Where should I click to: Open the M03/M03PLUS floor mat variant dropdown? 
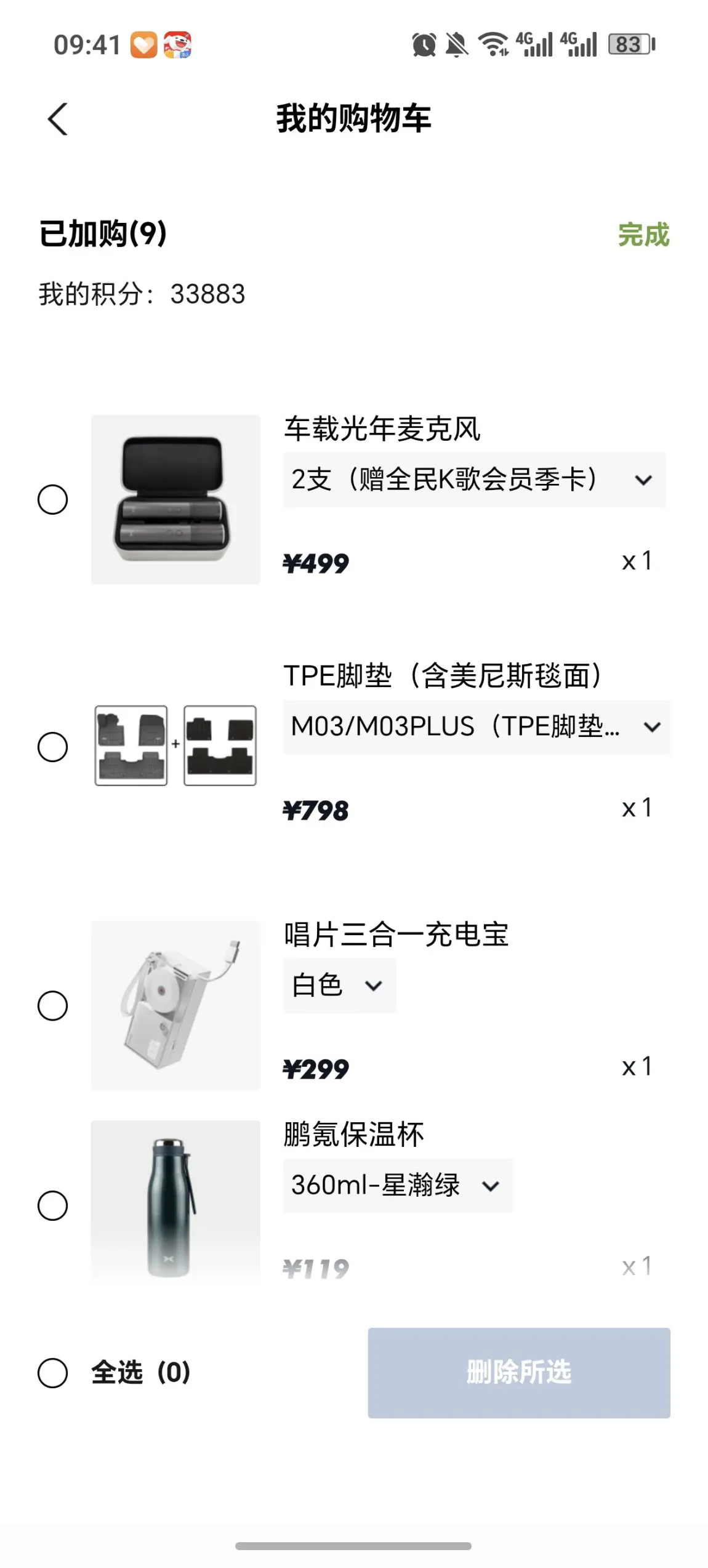click(x=477, y=727)
